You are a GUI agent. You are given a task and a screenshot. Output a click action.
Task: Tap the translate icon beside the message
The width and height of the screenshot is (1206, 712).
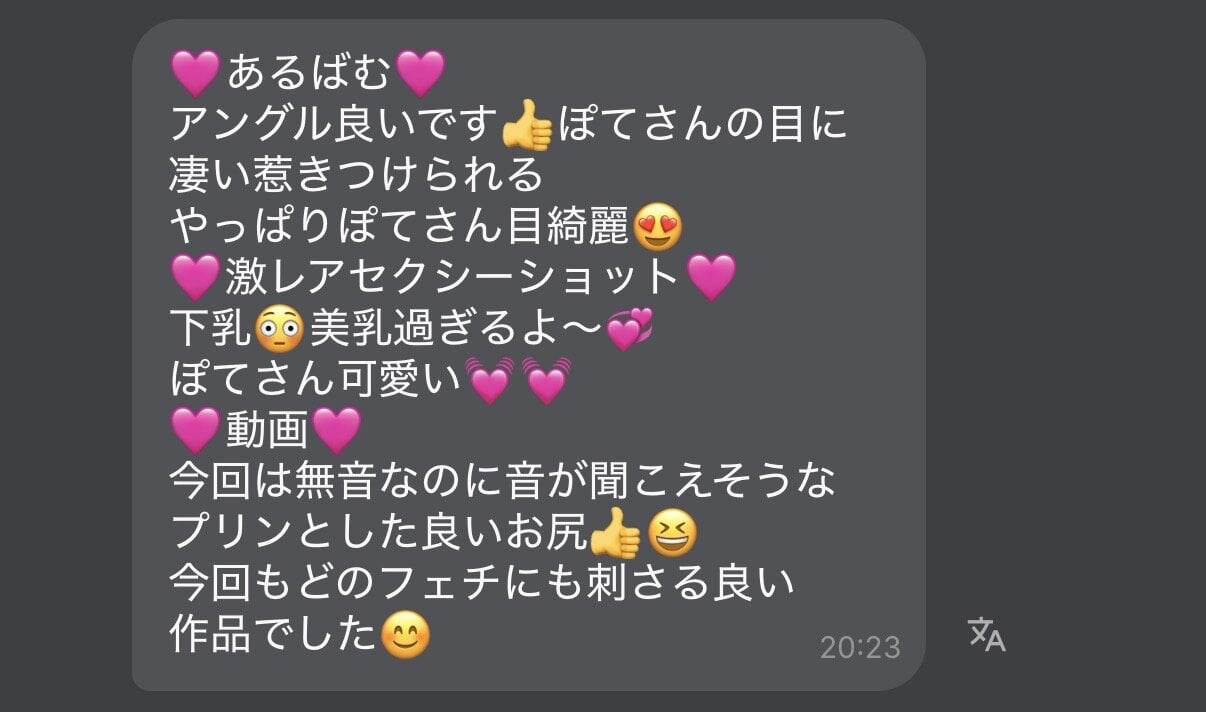(x=987, y=635)
